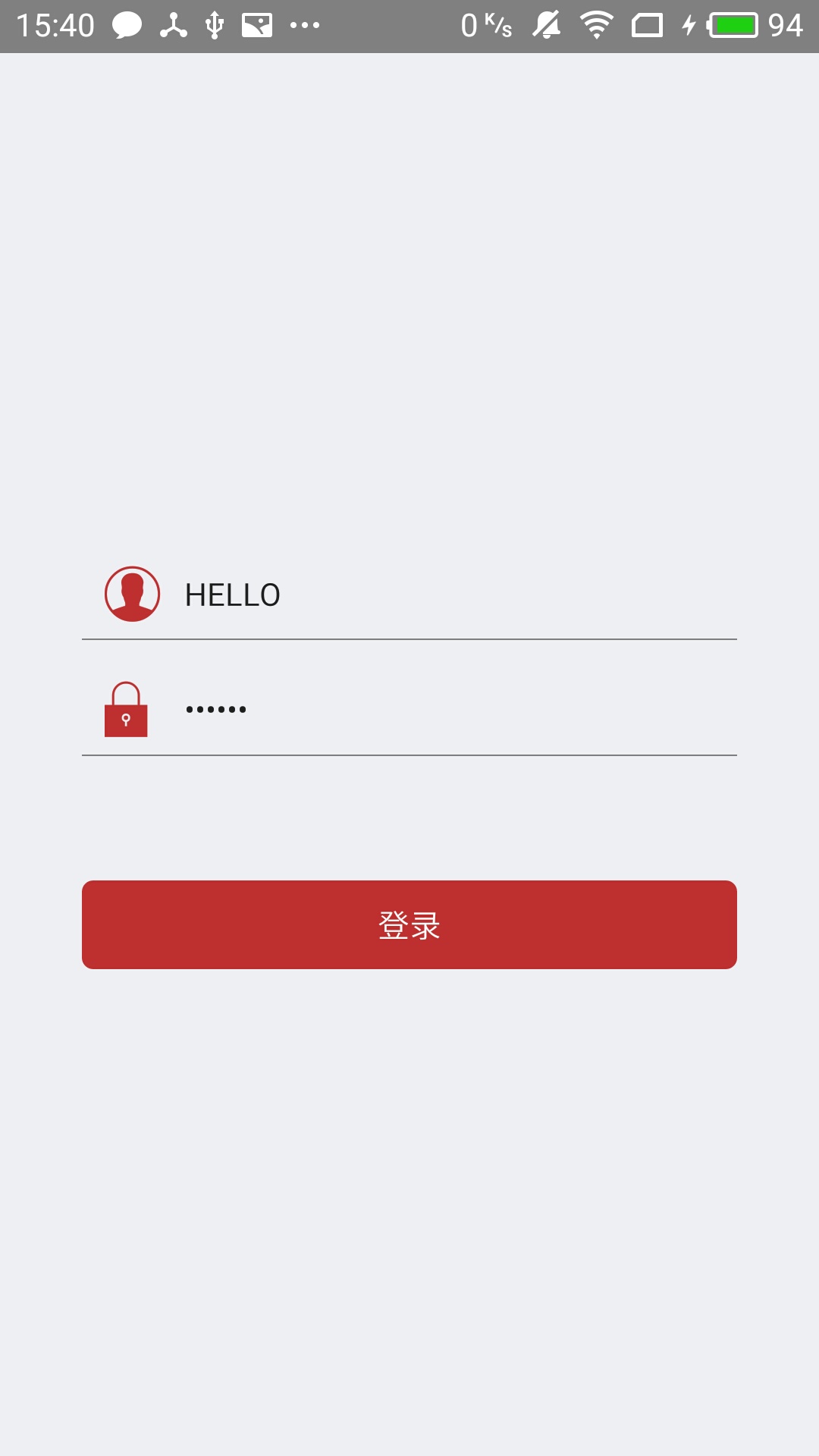Screen dimensions: 819x1456
Task: Focus the password field with hidden dots
Action: (455, 711)
